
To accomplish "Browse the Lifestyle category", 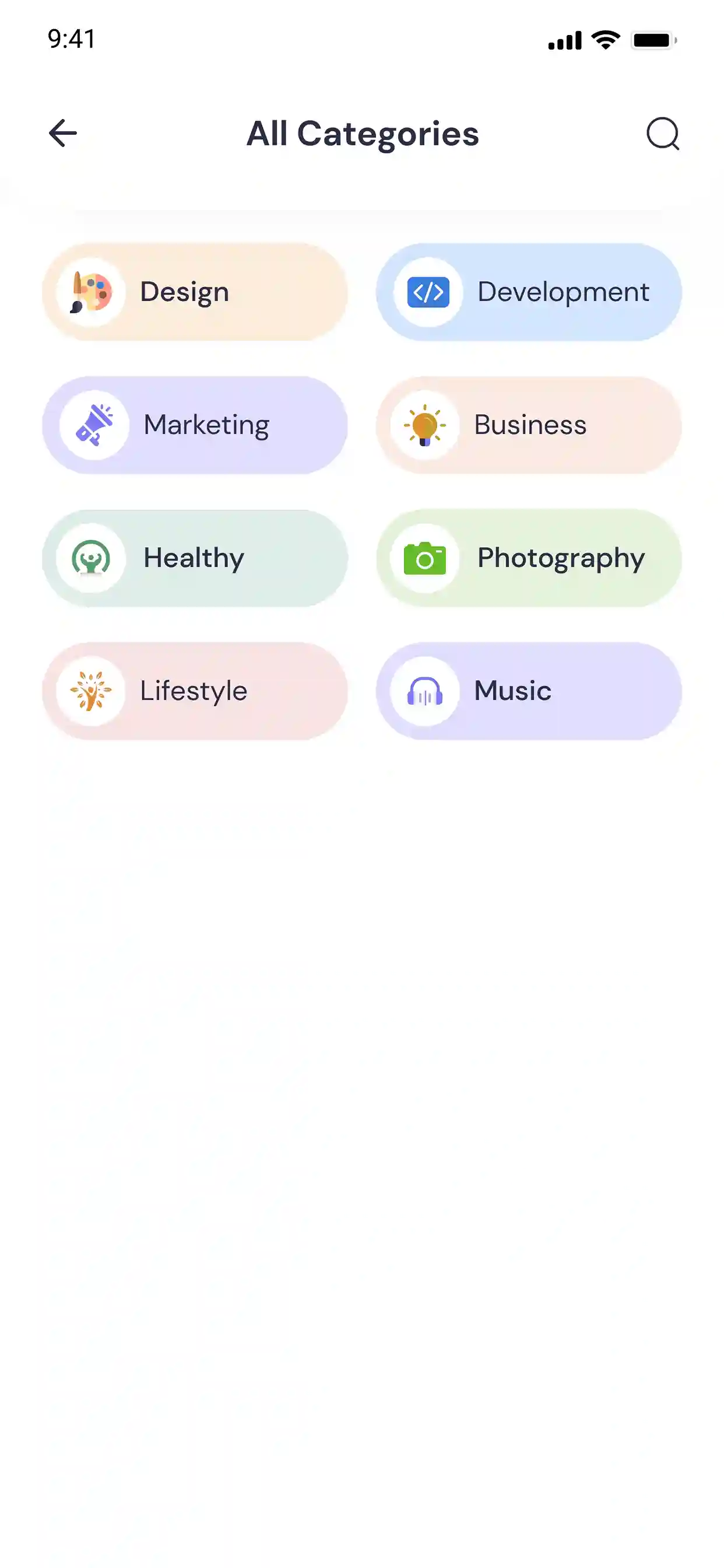I will (195, 691).
